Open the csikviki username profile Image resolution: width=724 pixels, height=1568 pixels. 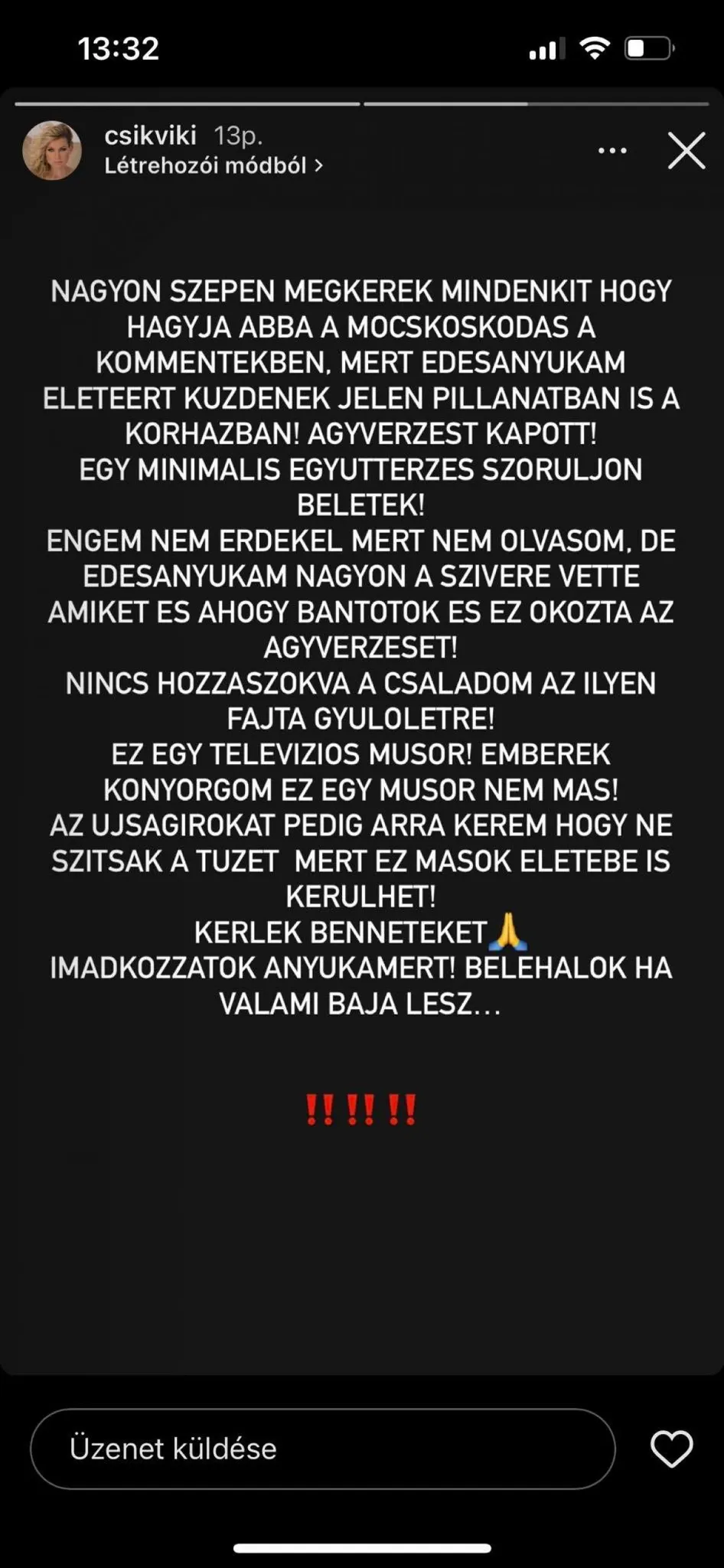[x=150, y=136]
